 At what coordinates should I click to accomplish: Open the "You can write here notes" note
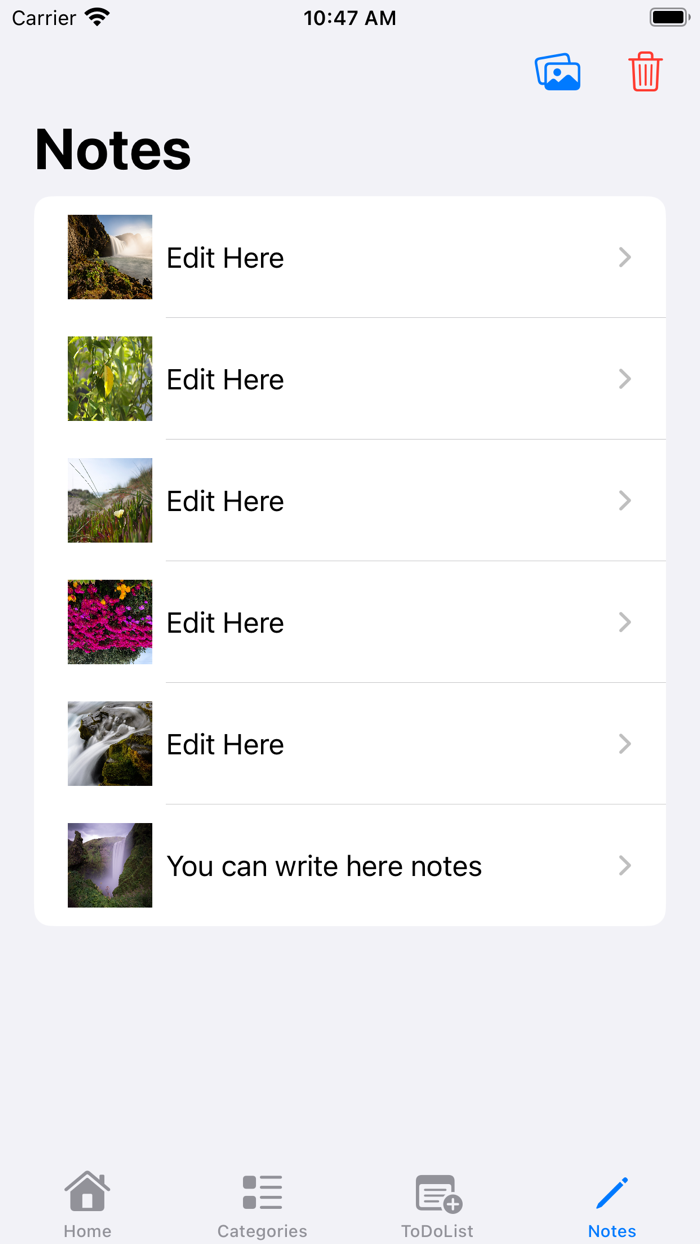[350, 865]
